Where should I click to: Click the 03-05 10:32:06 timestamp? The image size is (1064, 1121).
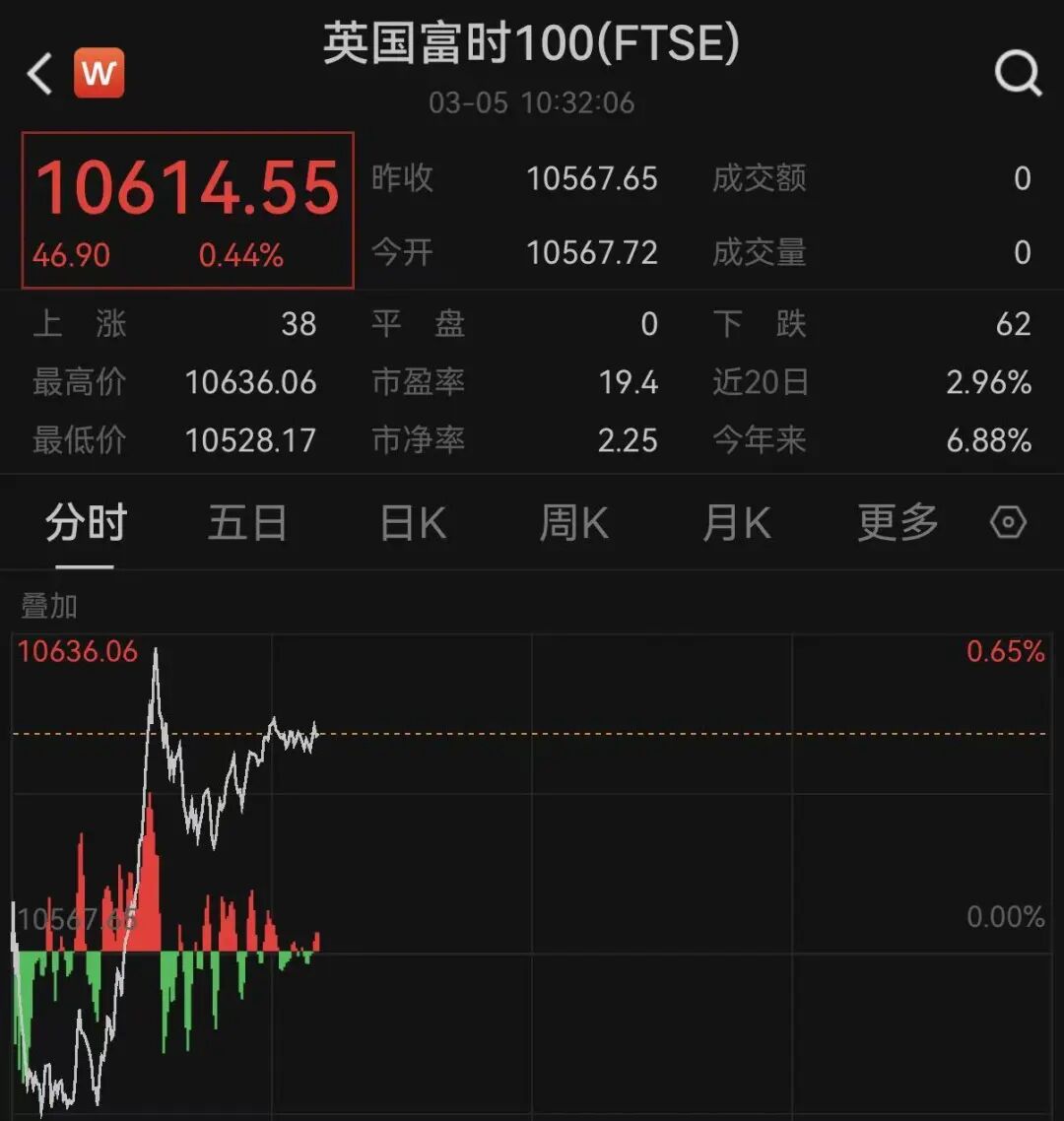pos(532,103)
